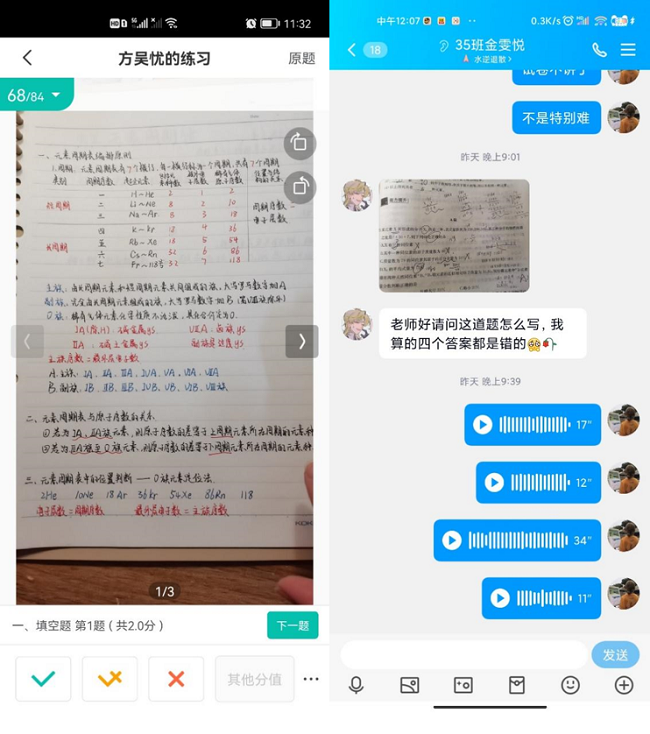Start a voice call with 35班金雯悦
The height and width of the screenshot is (734, 650).
point(599,49)
